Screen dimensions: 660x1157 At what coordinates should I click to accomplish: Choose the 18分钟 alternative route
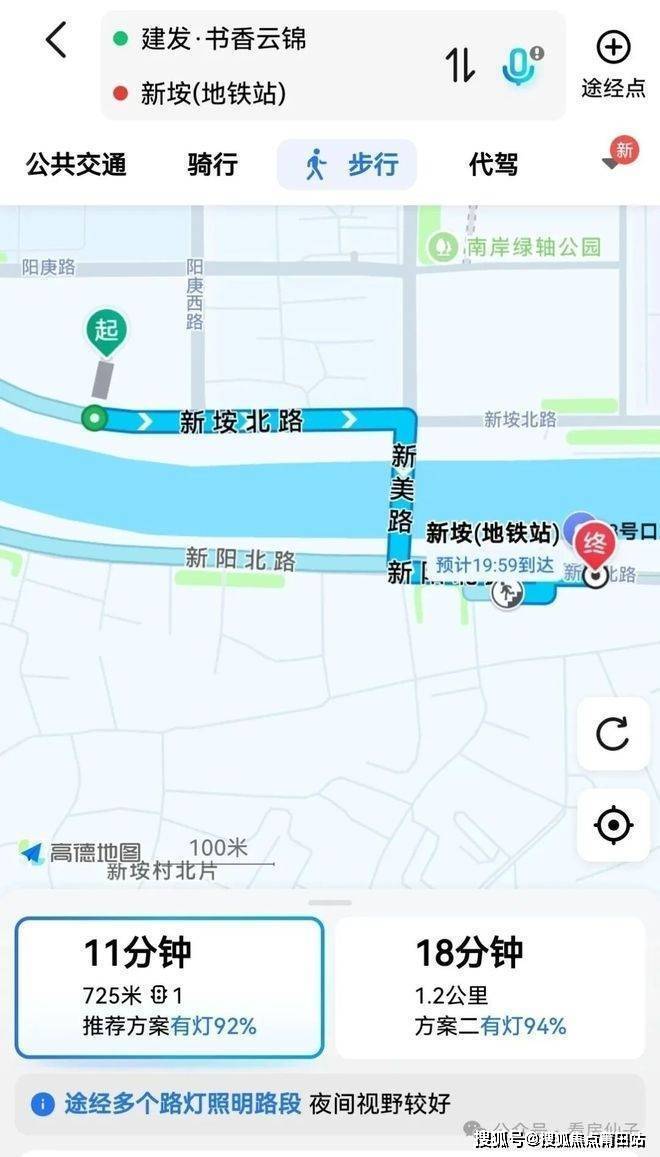489,987
